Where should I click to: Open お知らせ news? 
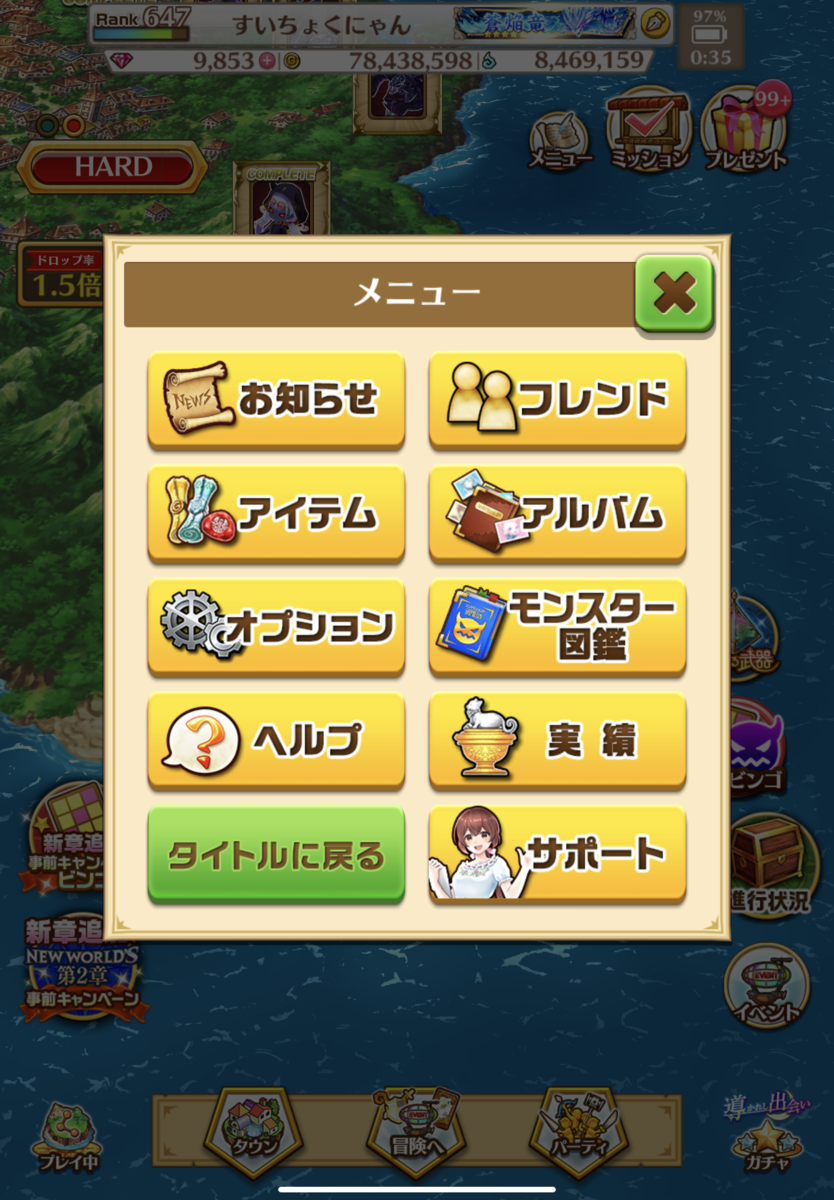coord(276,399)
